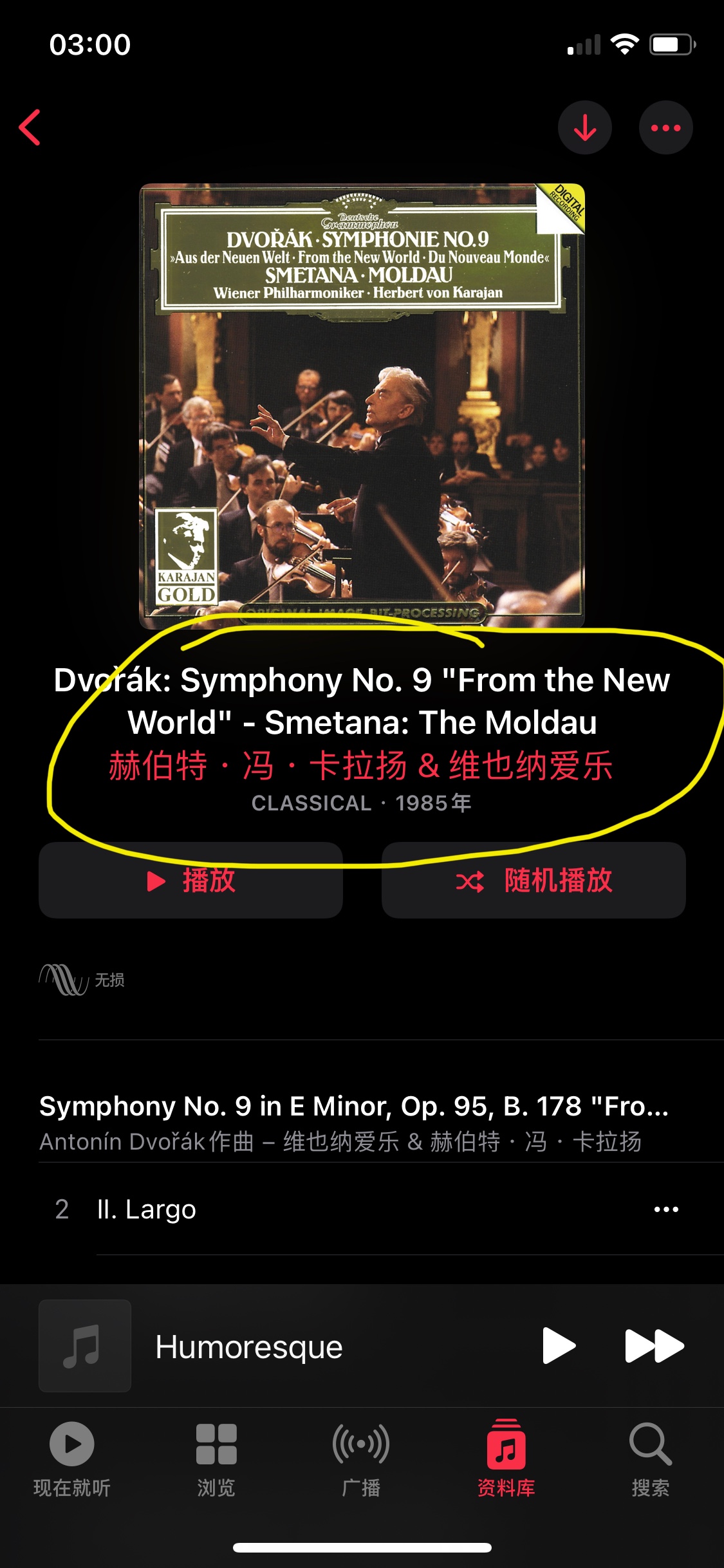Download this album
724x1568 pixels.
584,127
